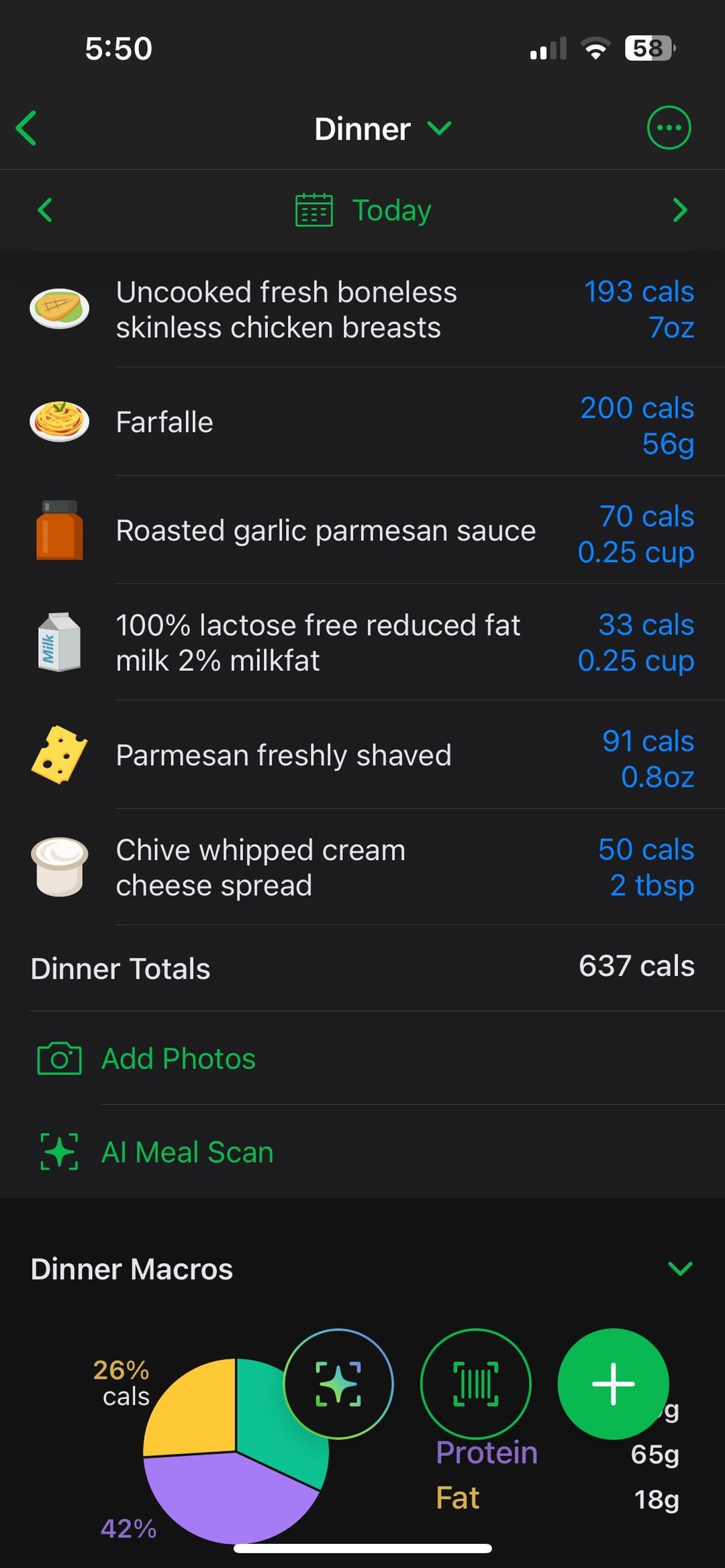This screenshot has height=1568, width=725.
Task: Select Parmesan freshly shaved item
Action: click(x=362, y=755)
